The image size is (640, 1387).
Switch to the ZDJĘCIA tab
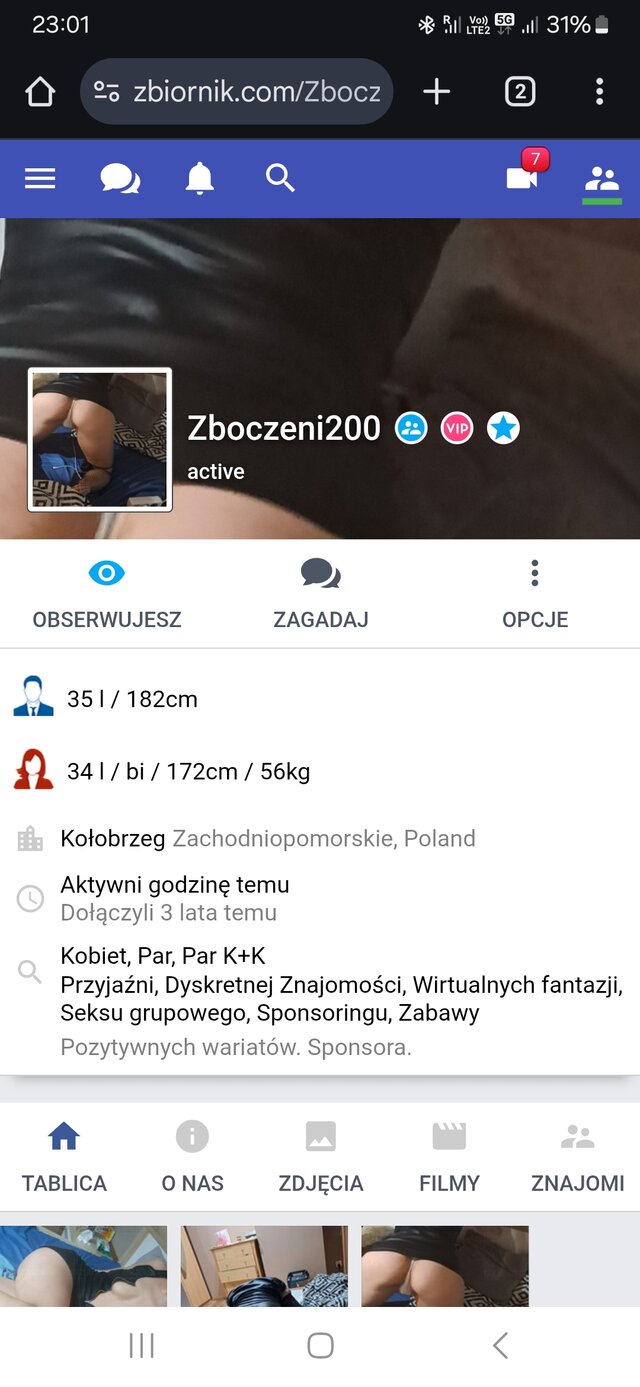point(321,1158)
